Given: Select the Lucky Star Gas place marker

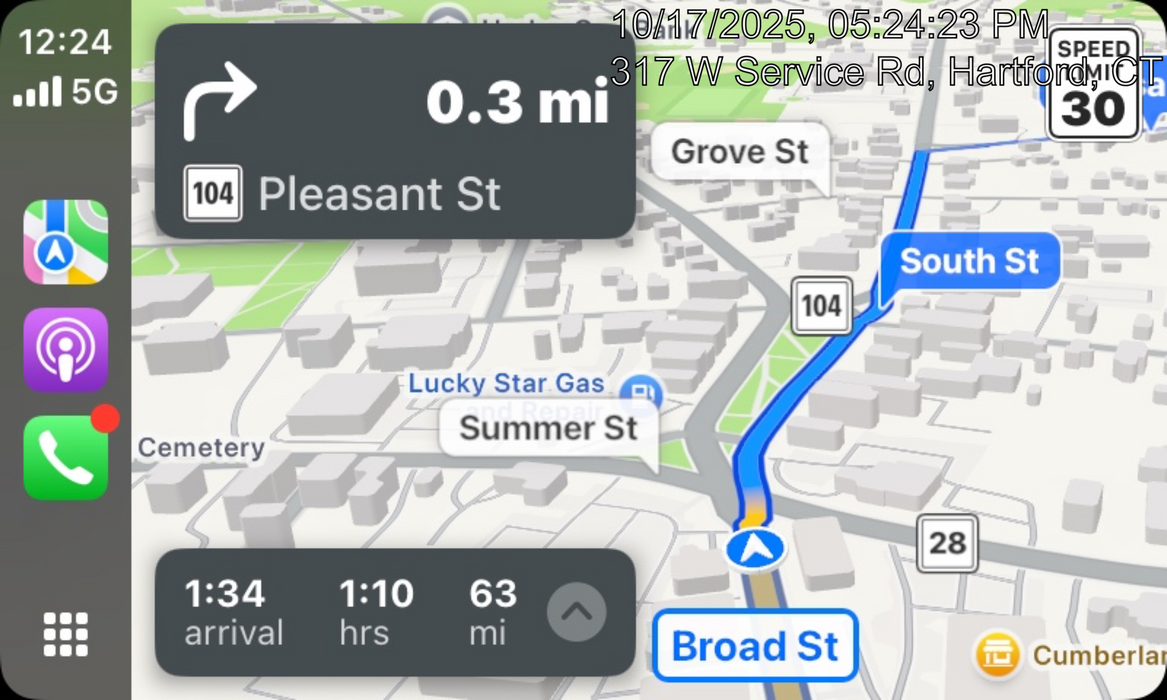Looking at the screenshot, I should 636,388.
